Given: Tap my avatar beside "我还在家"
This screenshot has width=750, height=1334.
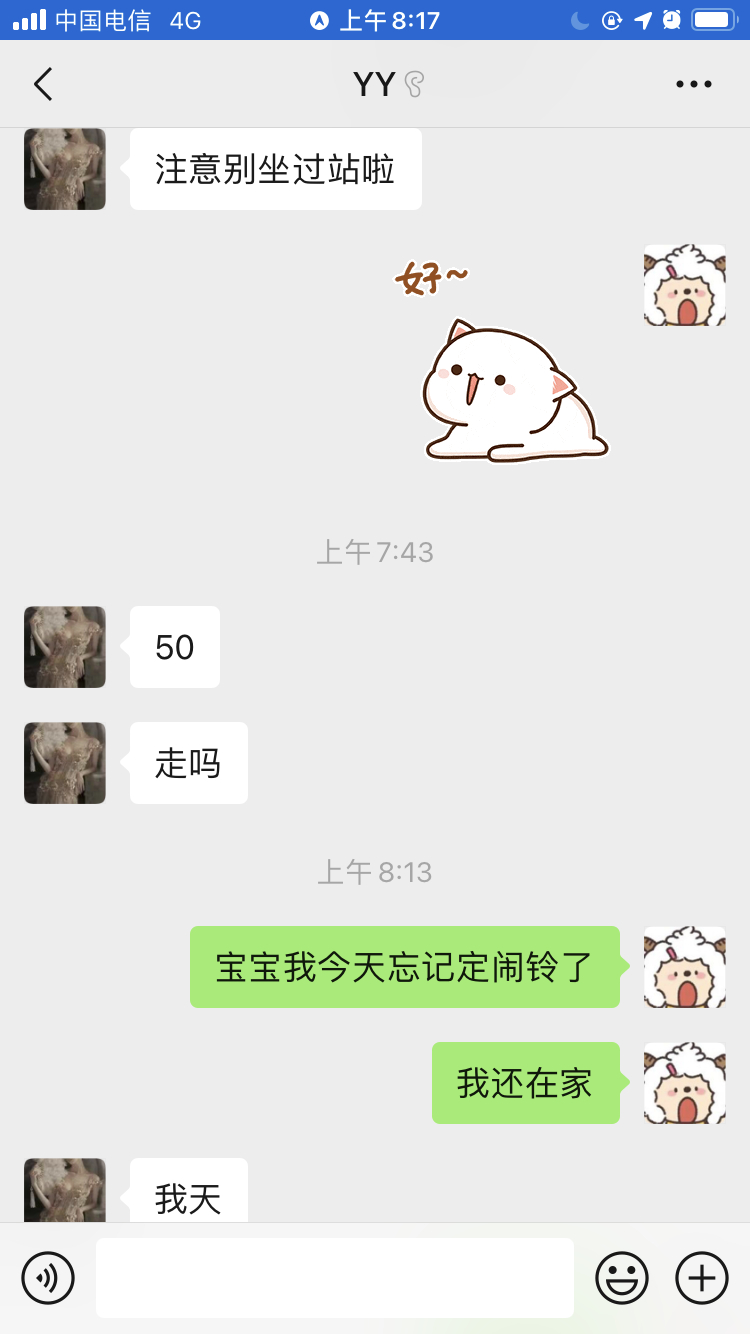Looking at the screenshot, I should coord(684,1083).
